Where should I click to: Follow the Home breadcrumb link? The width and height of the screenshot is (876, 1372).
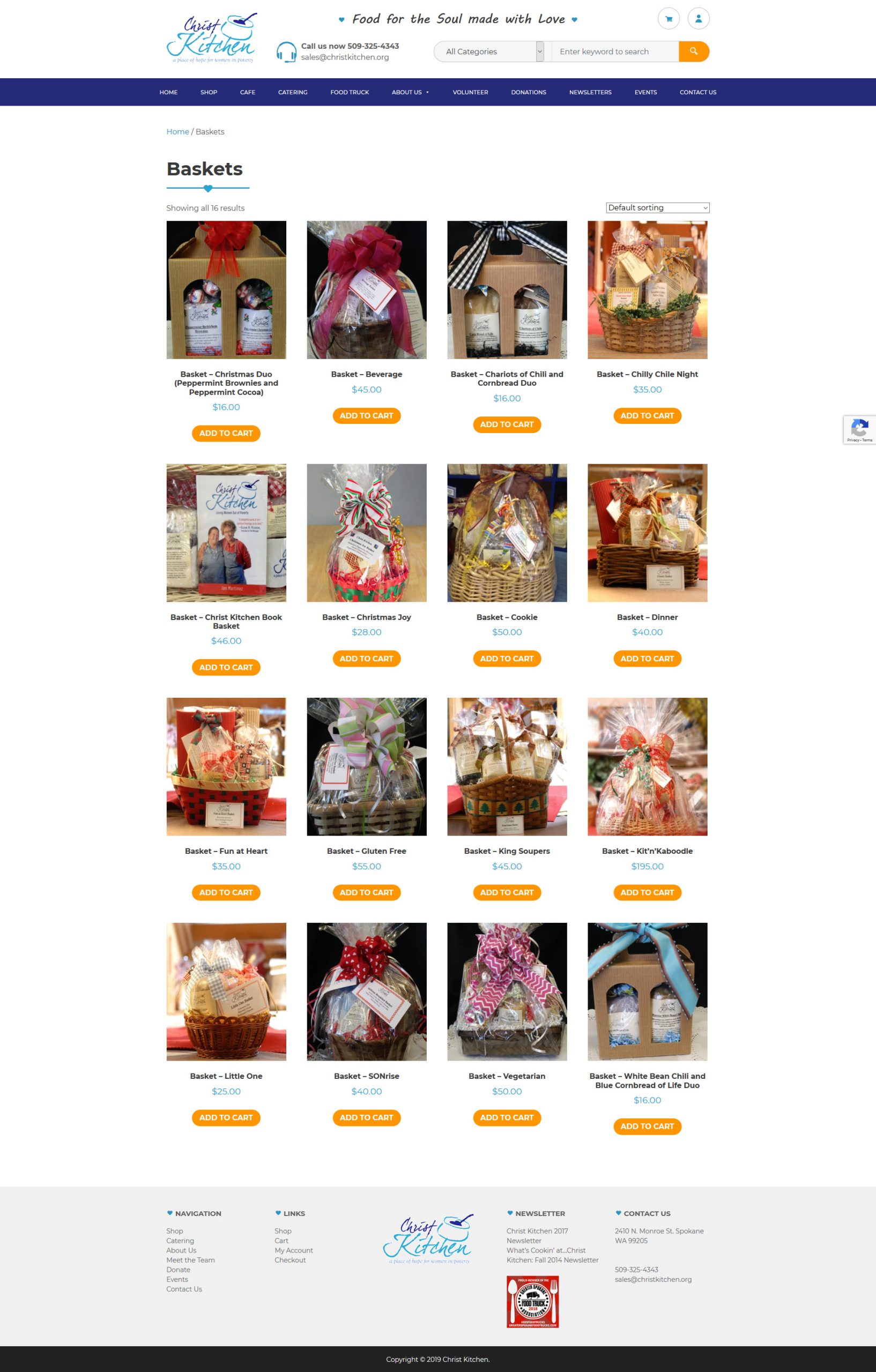point(177,132)
